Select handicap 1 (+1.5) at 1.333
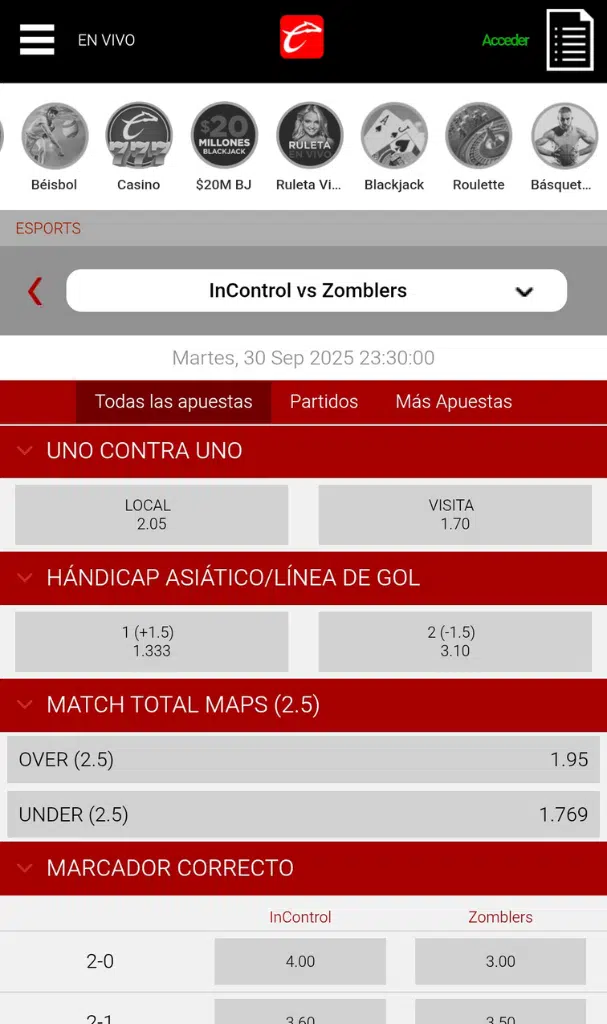This screenshot has height=1024, width=607. [151, 642]
